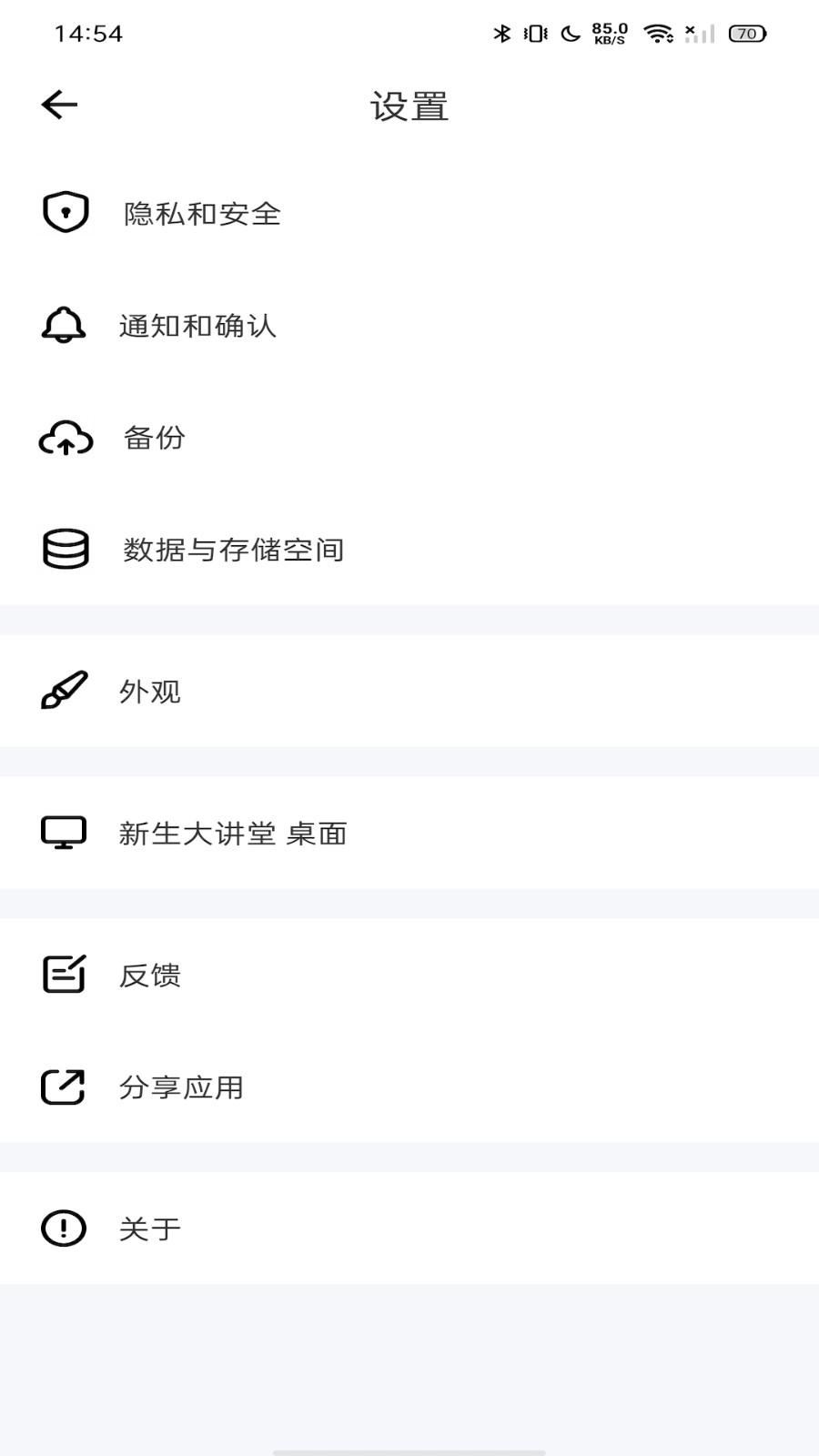The image size is (819, 1456).
Task: Tap the cloud upload backup icon
Action: tap(64, 439)
